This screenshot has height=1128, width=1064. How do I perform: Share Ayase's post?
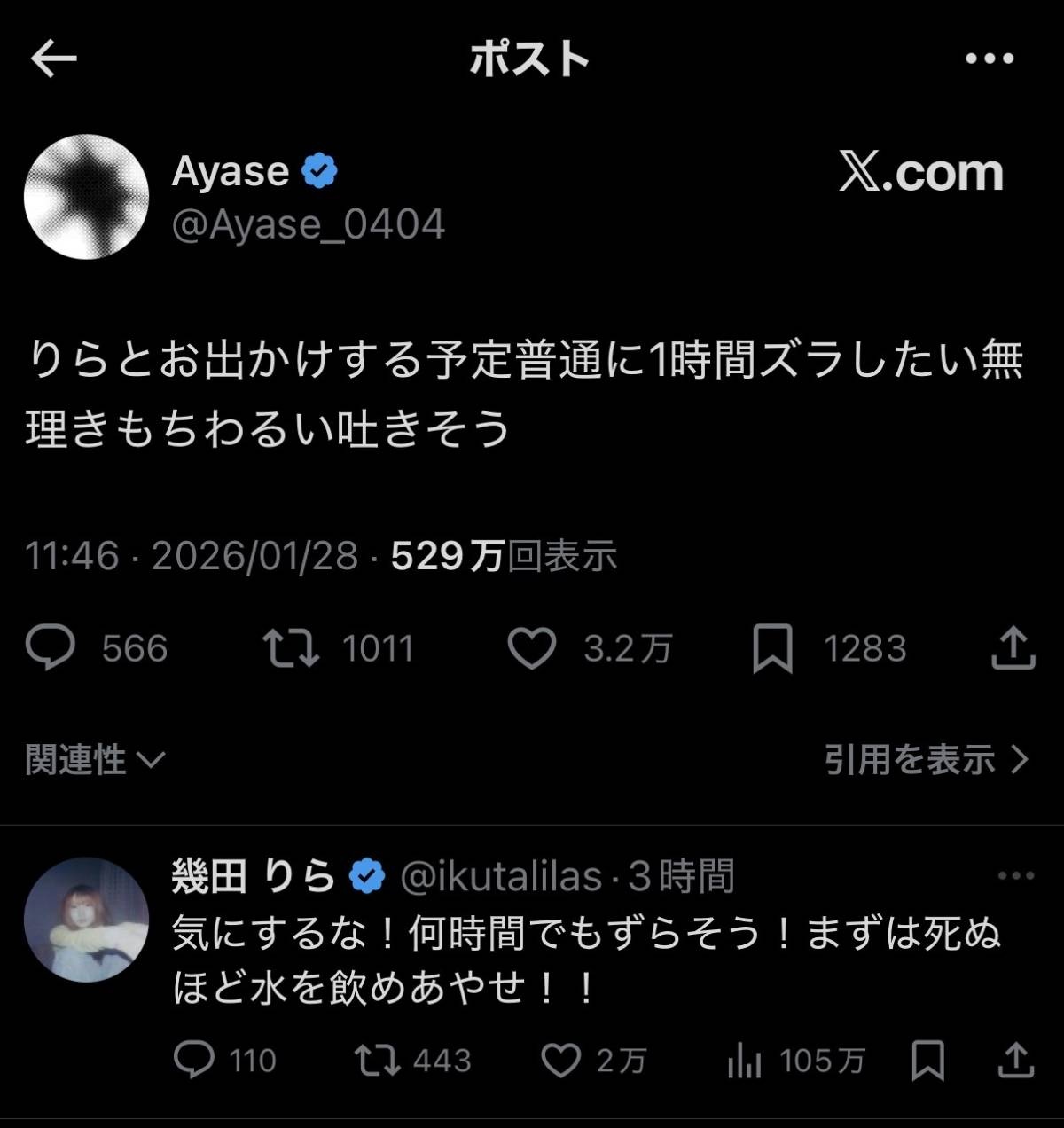point(1013,648)
